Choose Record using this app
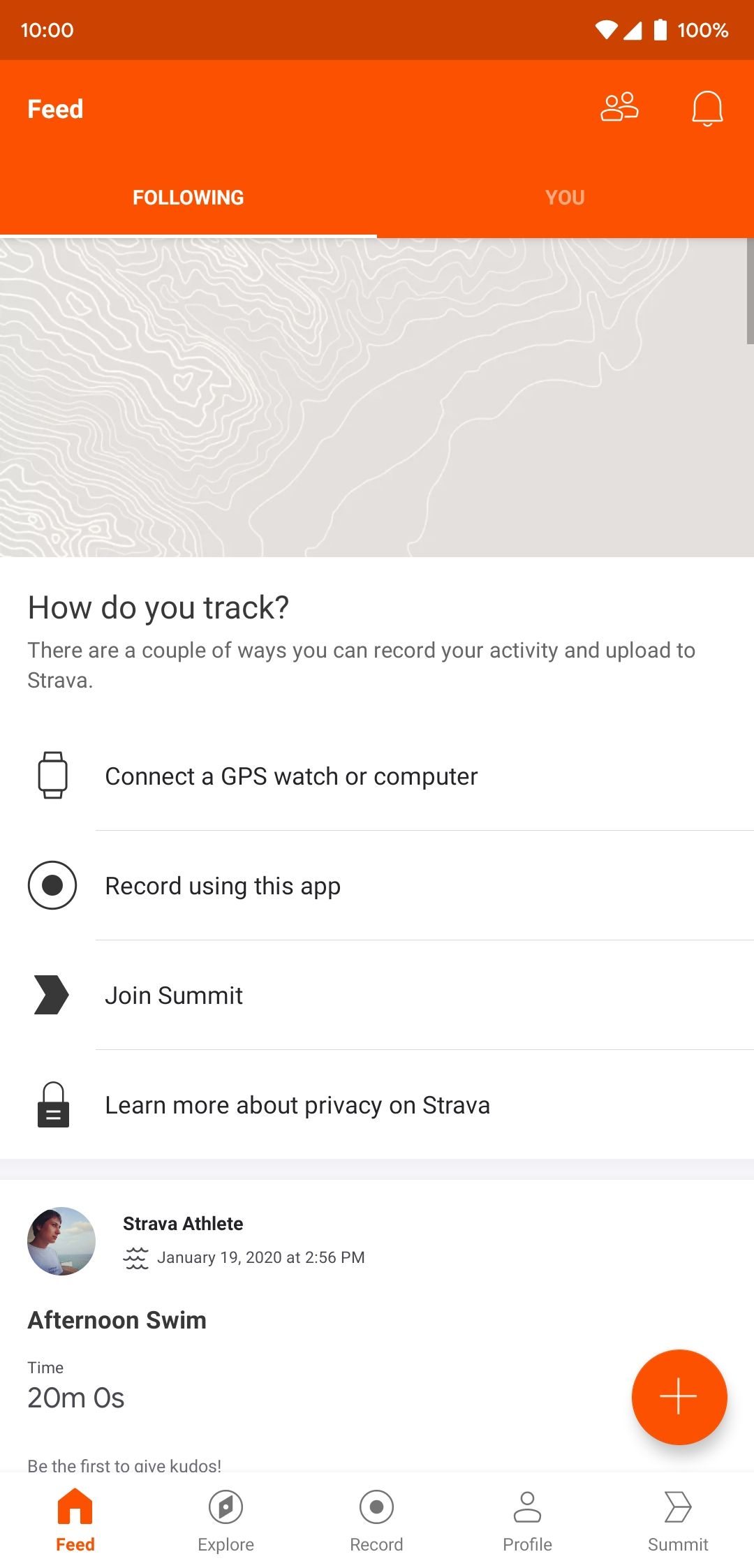Screen dimensions: 754x1568 click(x=223, y=886)
